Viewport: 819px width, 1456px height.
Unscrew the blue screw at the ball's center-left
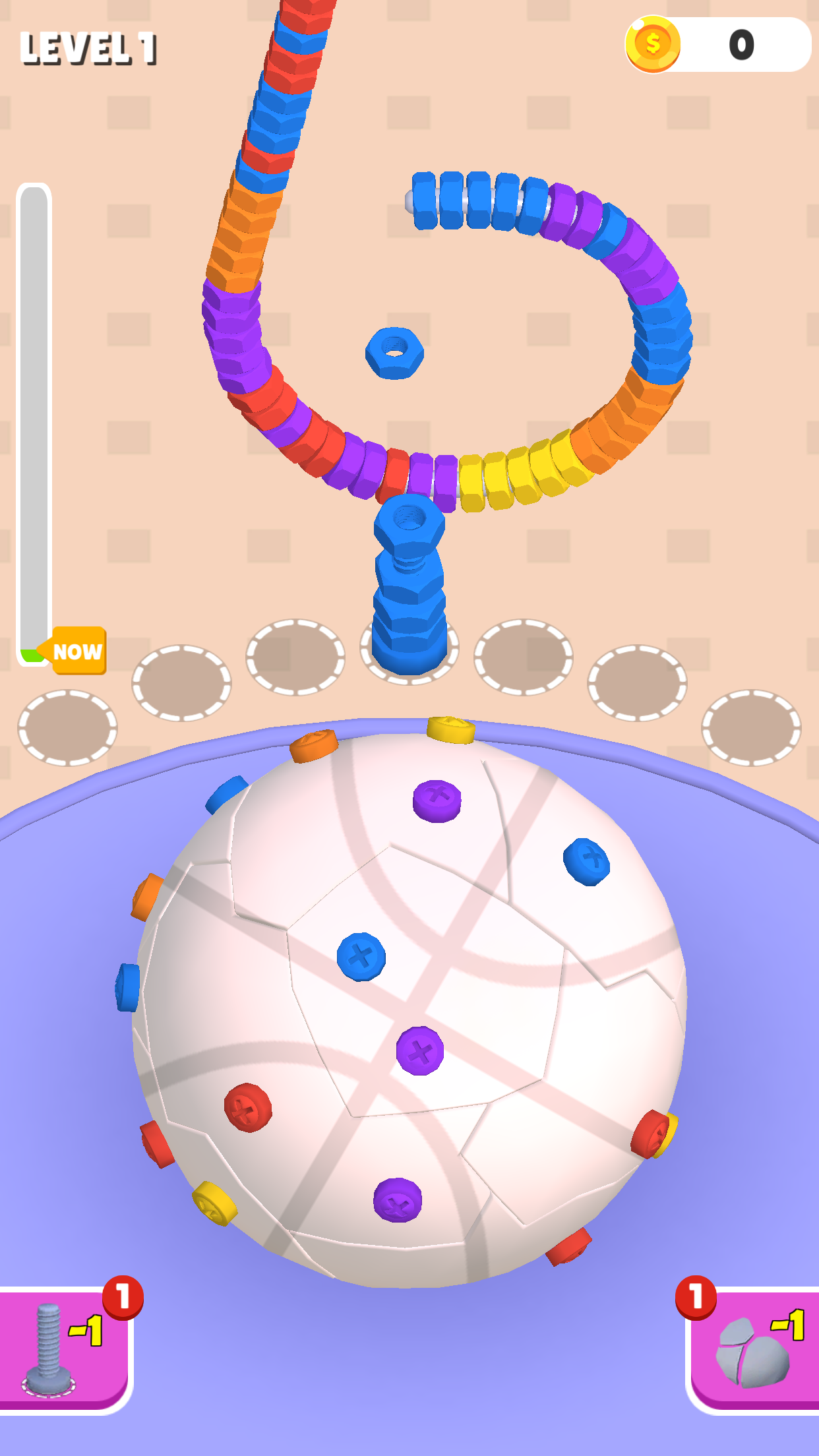[x=361, y=957]
